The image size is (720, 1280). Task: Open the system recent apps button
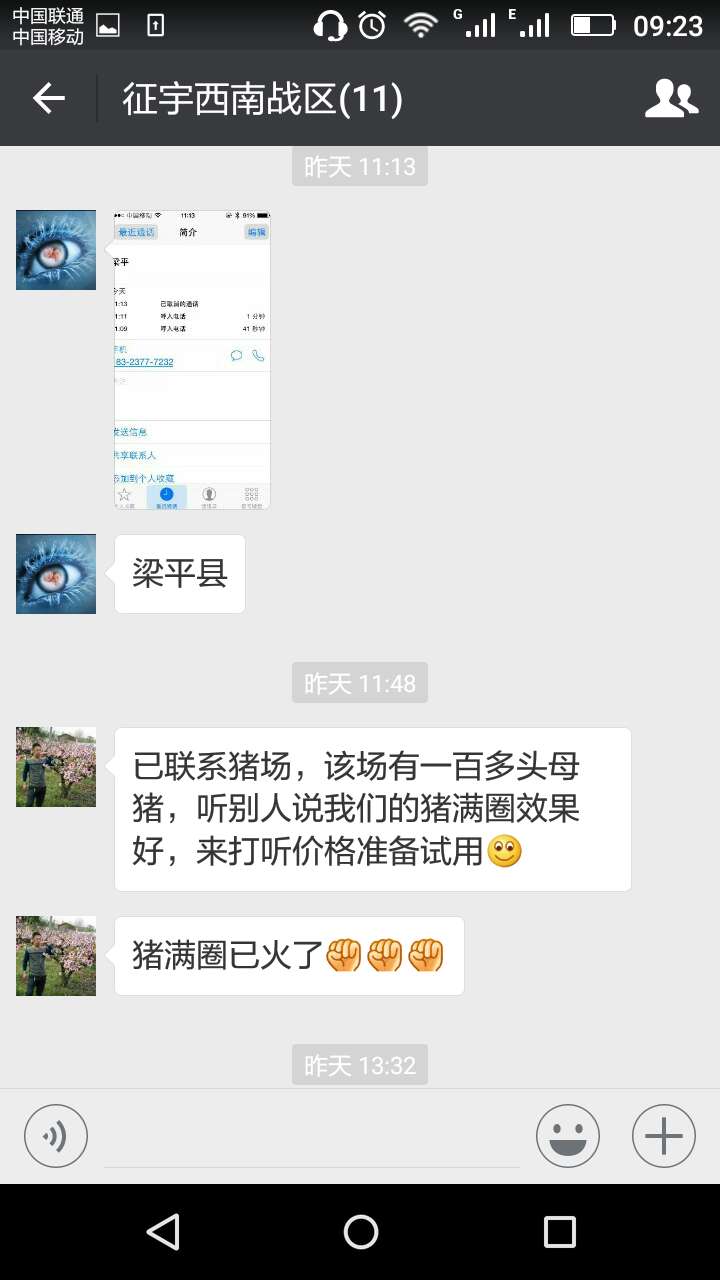click(559, 1232)
